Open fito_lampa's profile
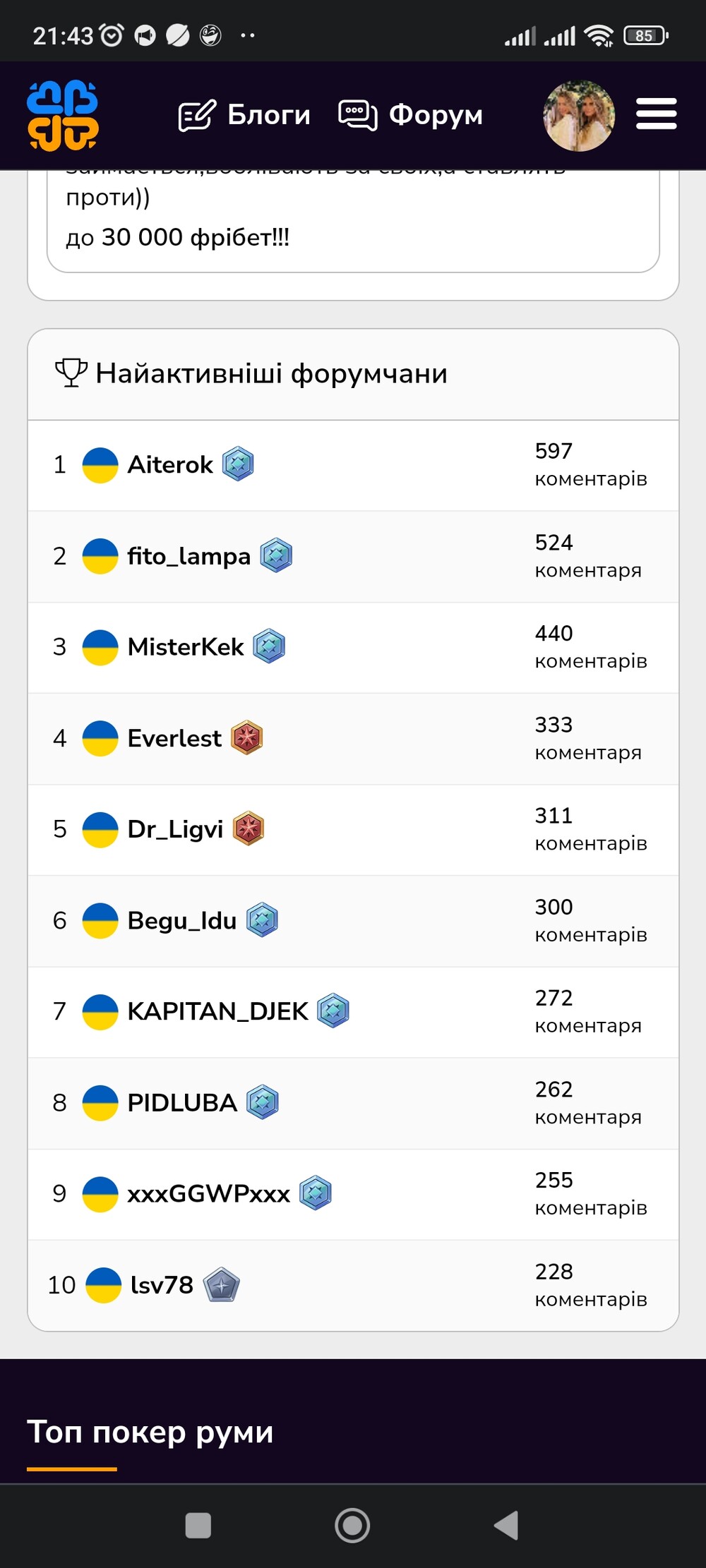706x1568 pixels. tap(189, 556)
